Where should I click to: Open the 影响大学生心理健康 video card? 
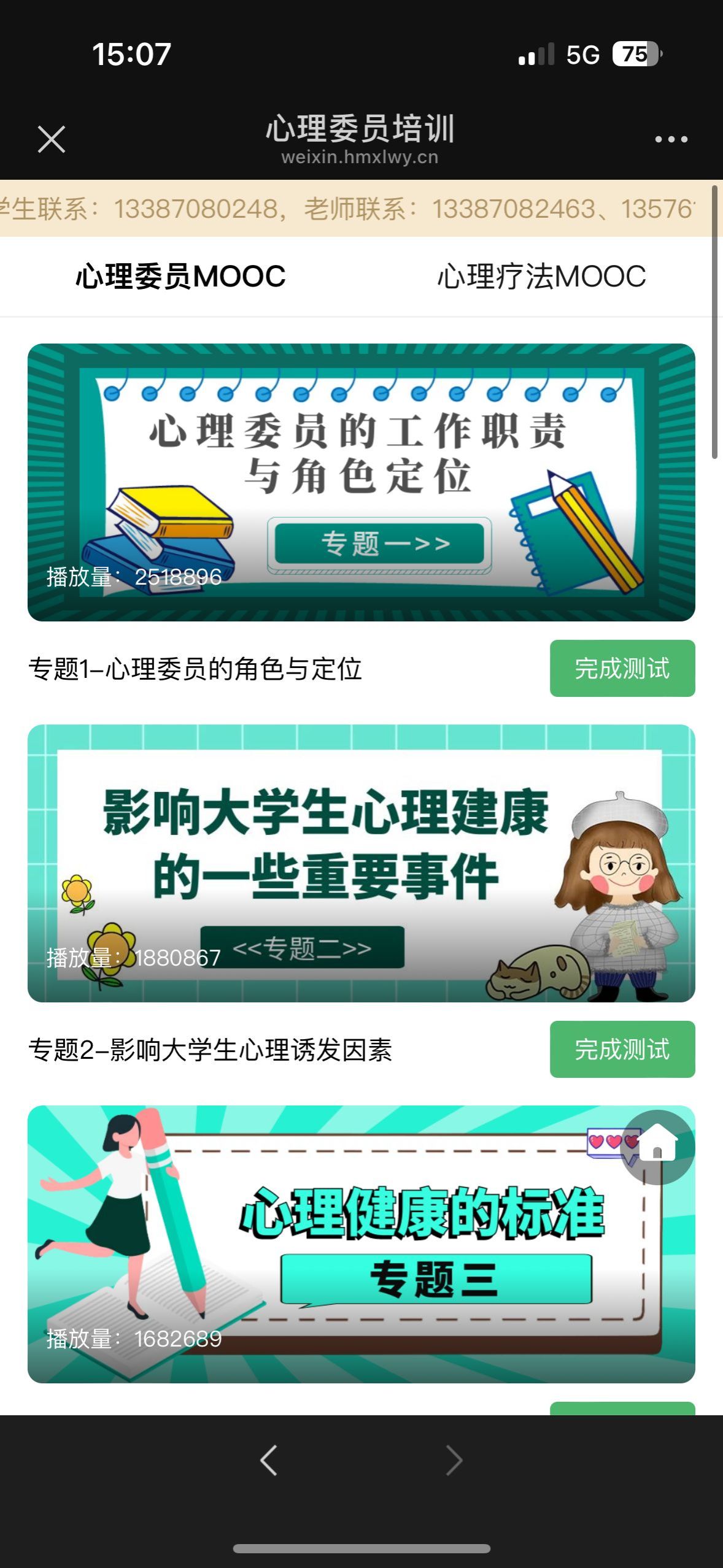pos(361,863)
